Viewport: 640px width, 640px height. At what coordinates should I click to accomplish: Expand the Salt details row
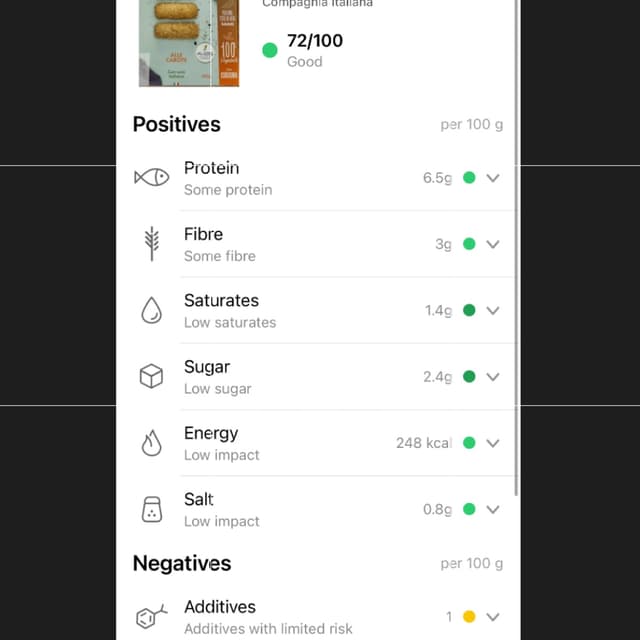(x=492, y=509)
